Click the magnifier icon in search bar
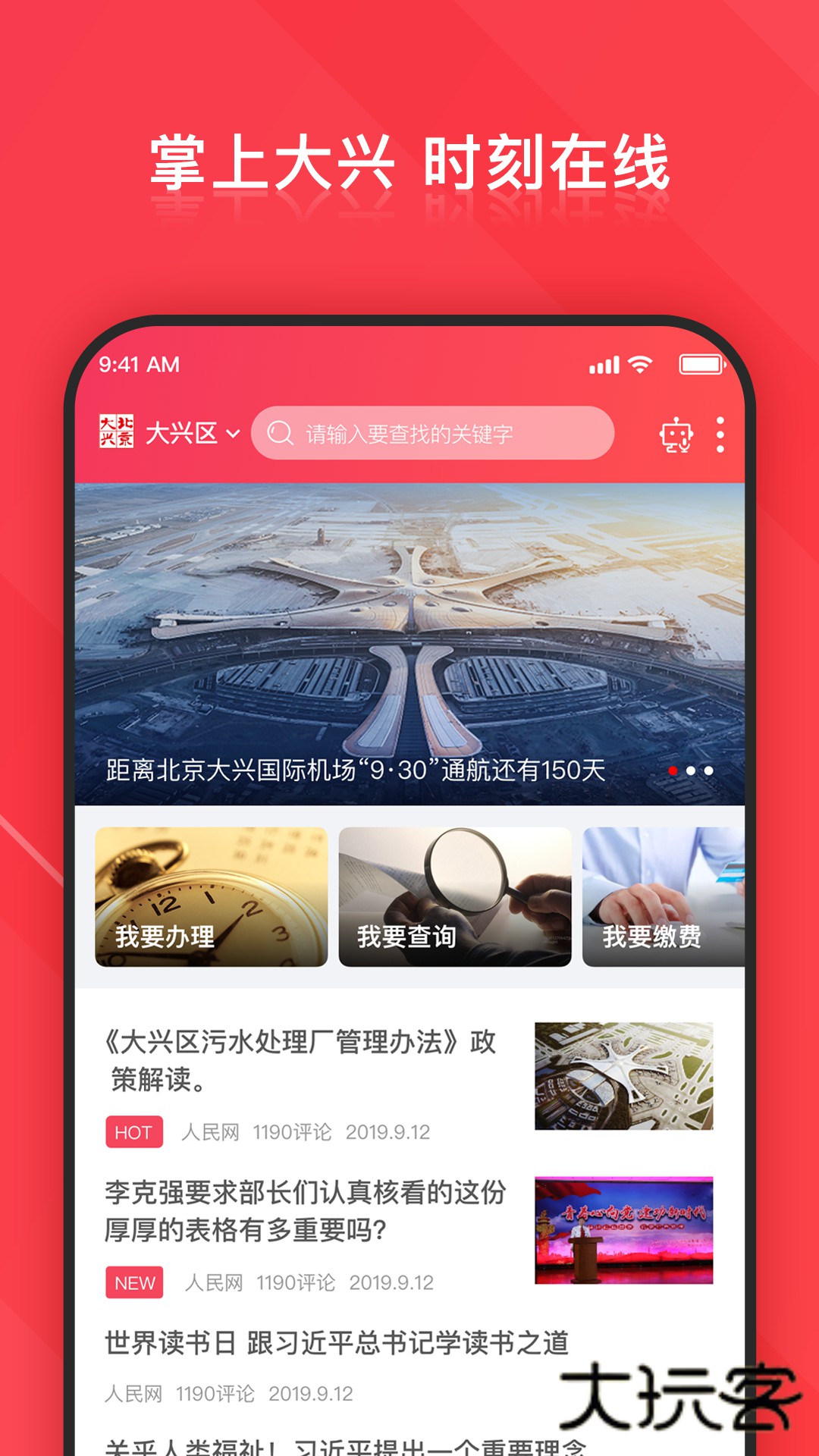Viewport: 819px width, 1456px height. point(281,434)
